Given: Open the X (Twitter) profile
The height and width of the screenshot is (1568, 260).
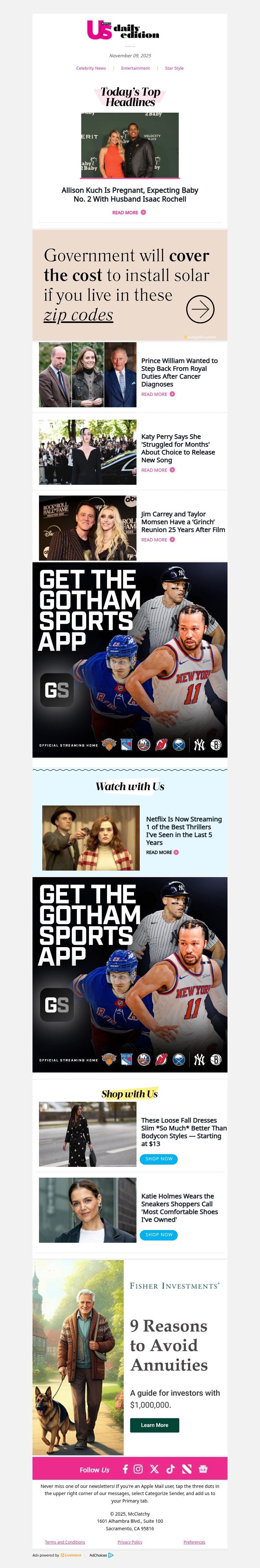Looking at the screenshot, I should point(154,1469).
